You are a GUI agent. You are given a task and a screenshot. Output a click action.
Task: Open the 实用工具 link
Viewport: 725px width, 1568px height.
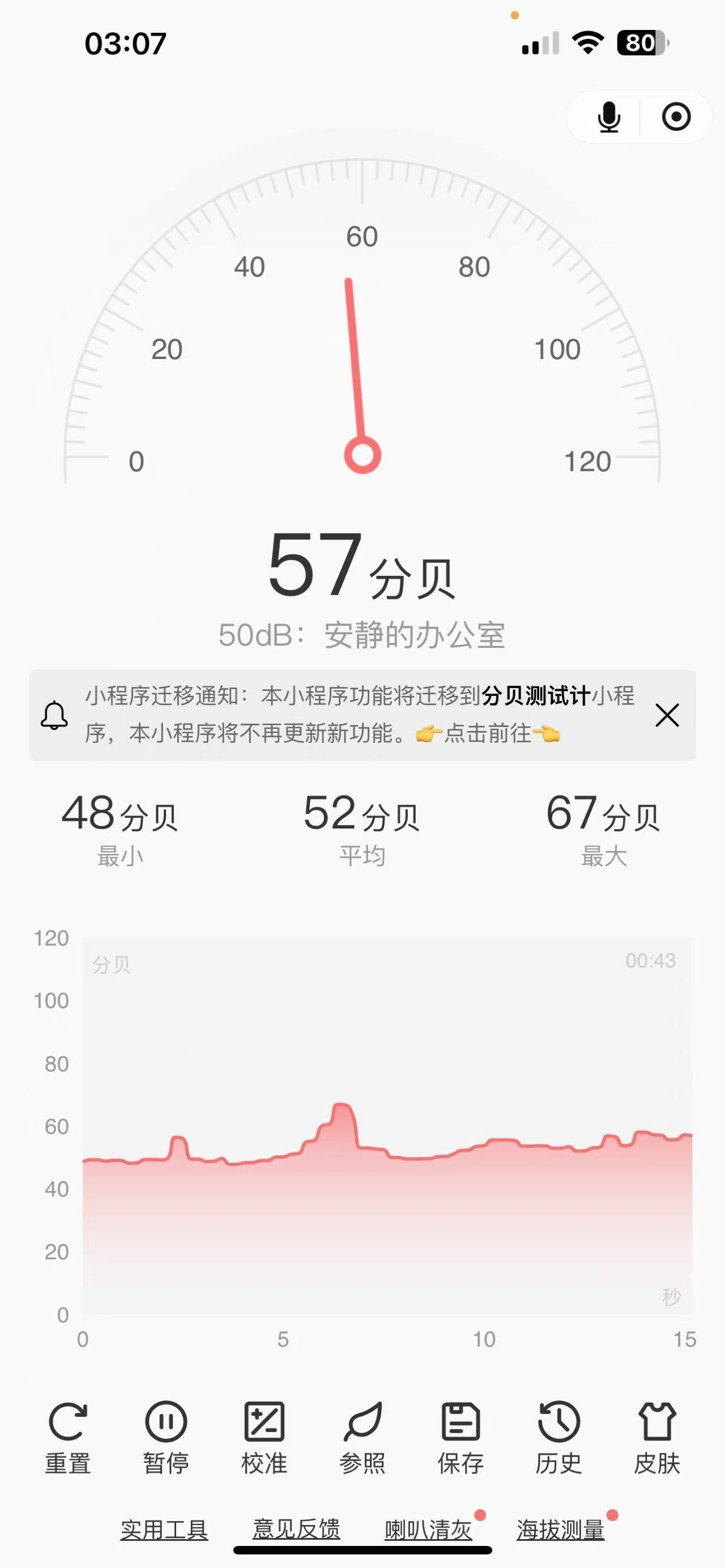tap(164, 1529)
